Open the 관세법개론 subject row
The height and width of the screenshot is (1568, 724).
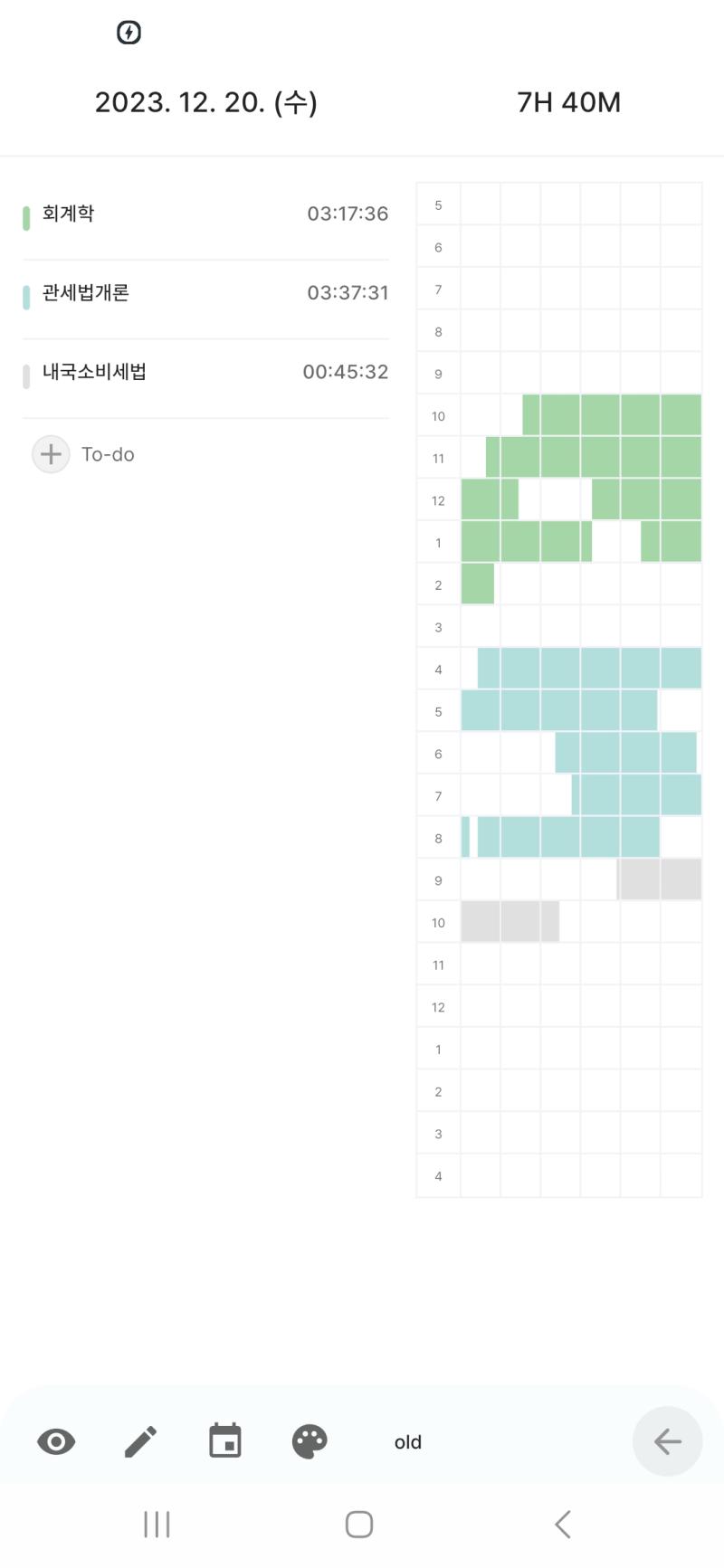(205, 294)
